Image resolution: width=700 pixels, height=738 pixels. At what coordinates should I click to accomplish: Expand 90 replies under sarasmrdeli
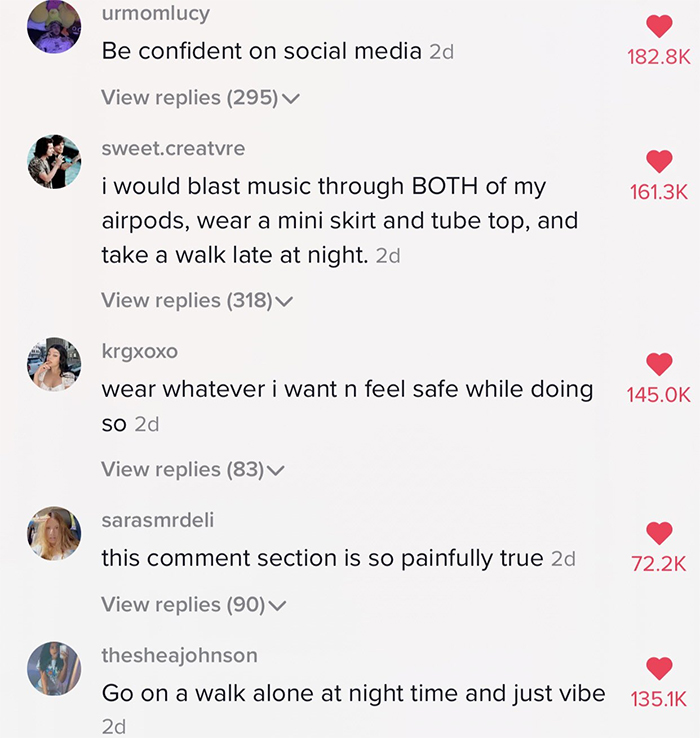(x=193, y=604)
